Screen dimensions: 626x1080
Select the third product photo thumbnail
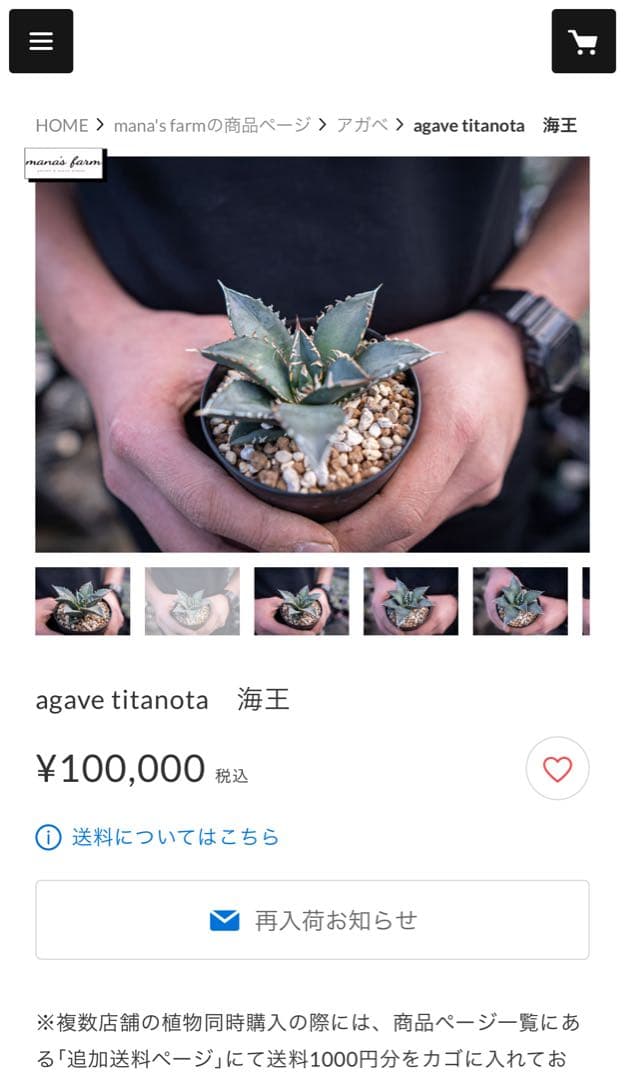301,601
